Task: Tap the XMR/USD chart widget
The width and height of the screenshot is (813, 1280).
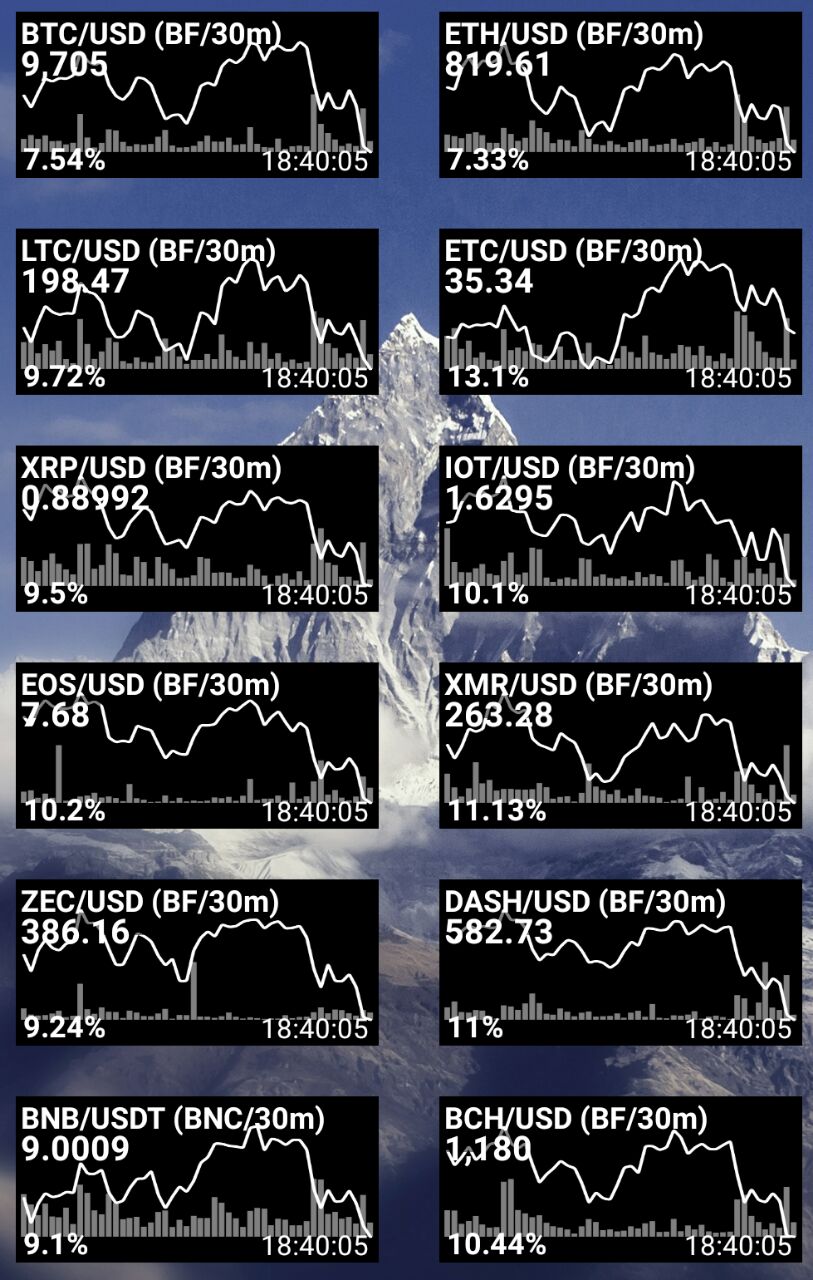Action: (x=620, y=745)
